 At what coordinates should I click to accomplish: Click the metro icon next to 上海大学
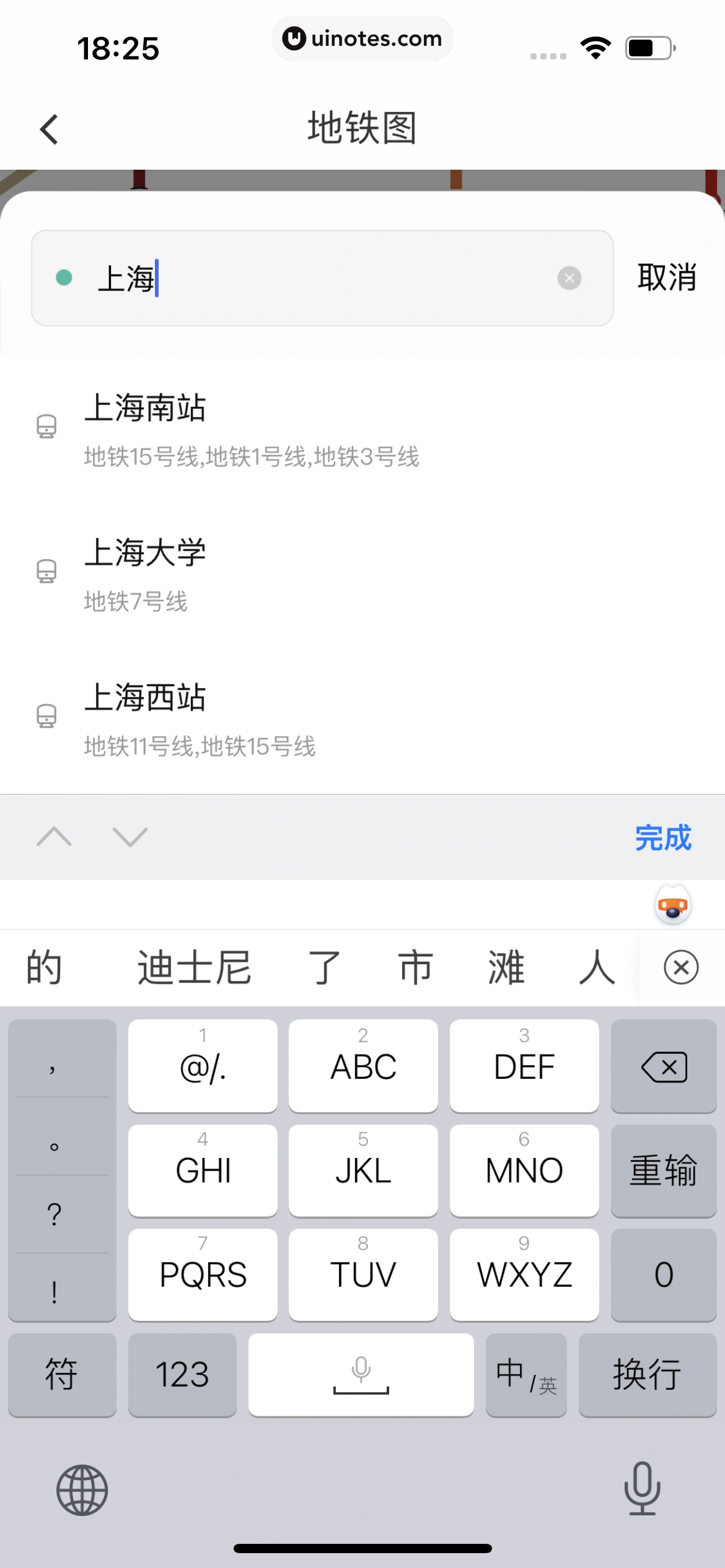[46, 570]
